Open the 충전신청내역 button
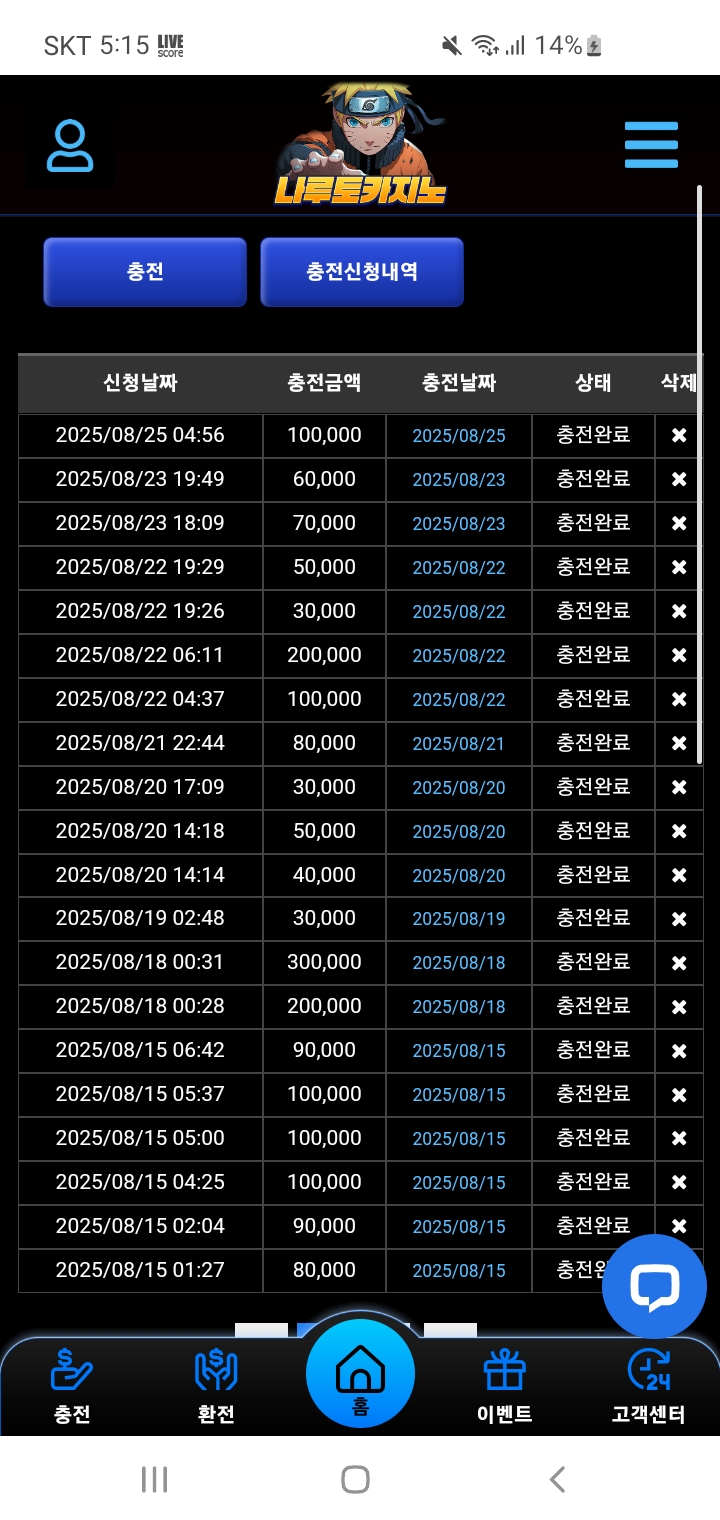This screenshot has height=1520, width=720. 362,272
